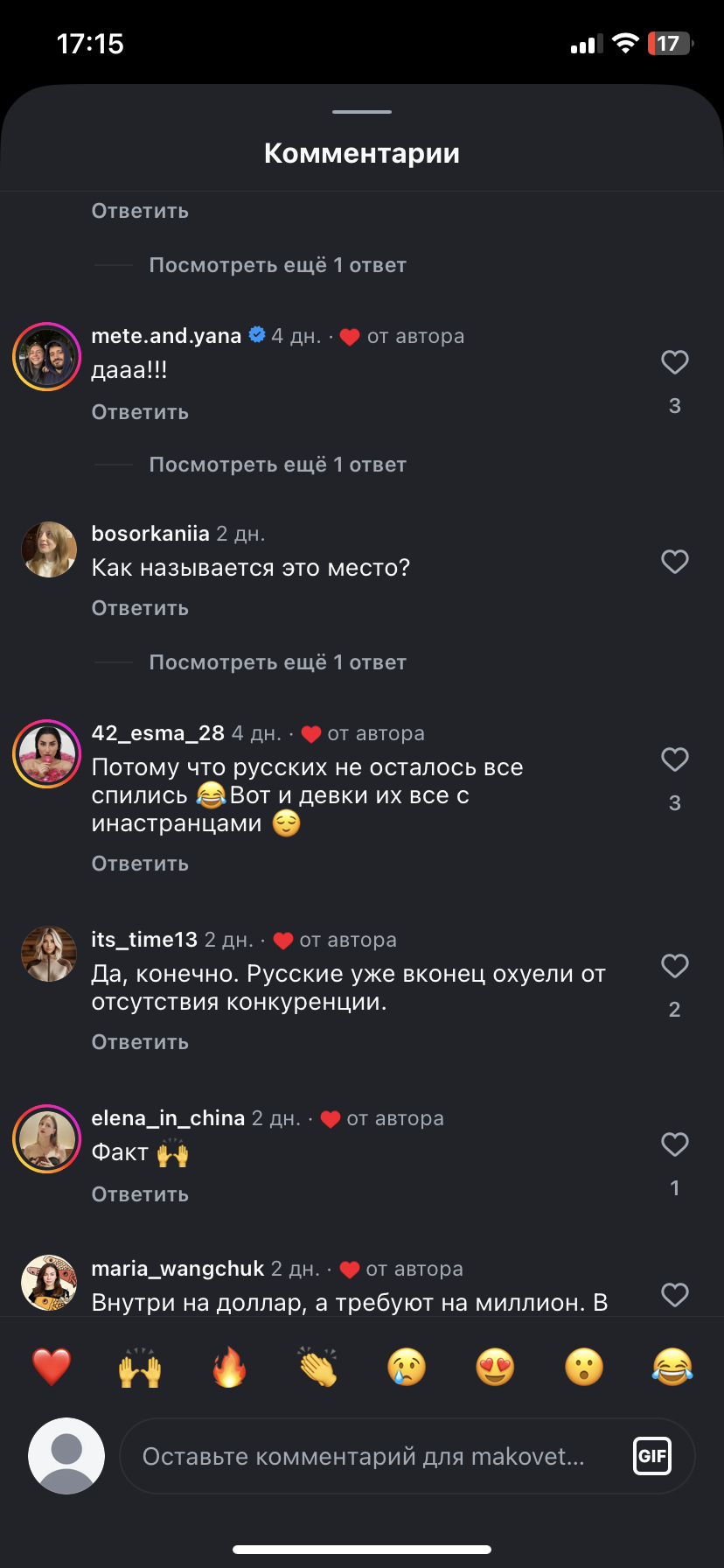Reply to mete.and.yana's comment
Image resolution: width=724 pixels, height=1568 pixels.
tap(140, 412)
